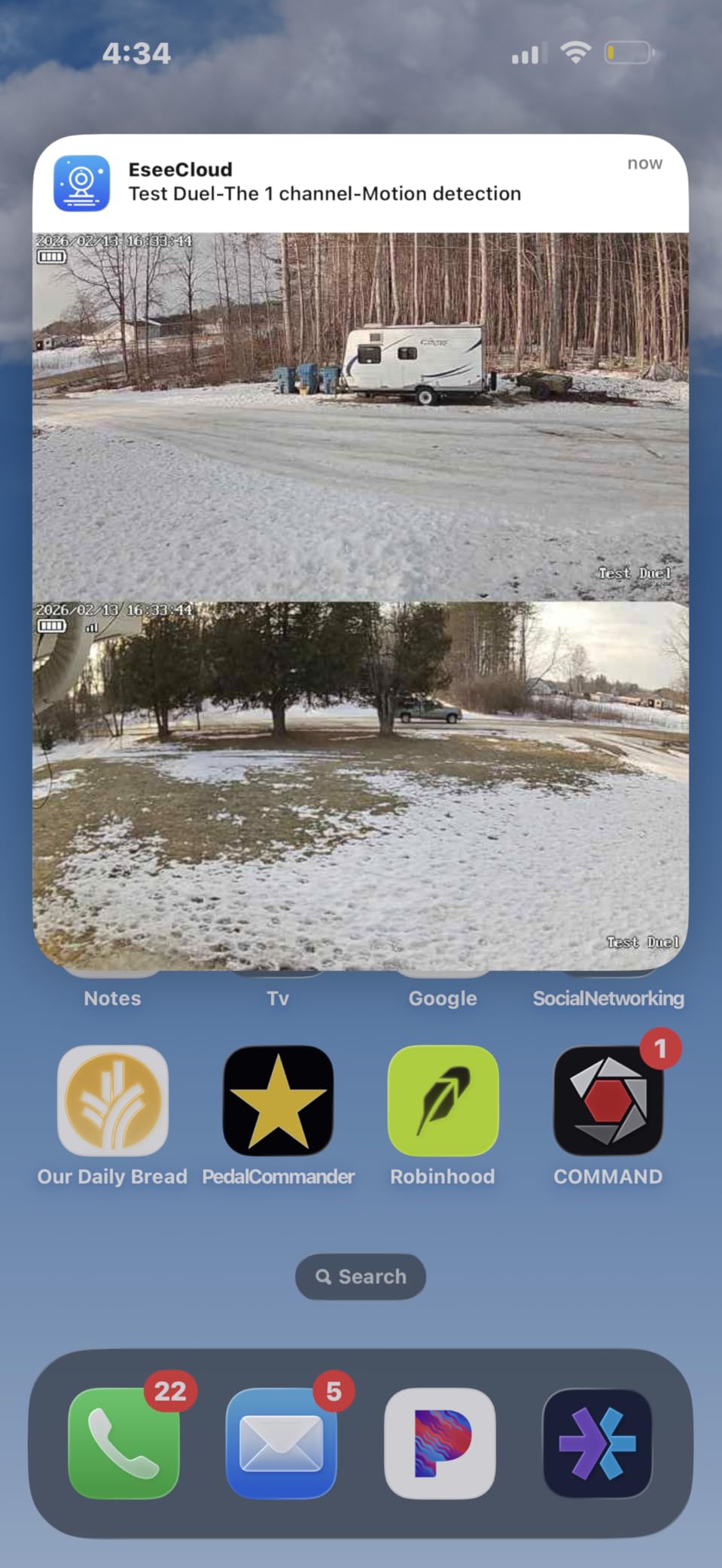
Task: Open the EseeCloud motion detection notification
Action: (361, 552)
